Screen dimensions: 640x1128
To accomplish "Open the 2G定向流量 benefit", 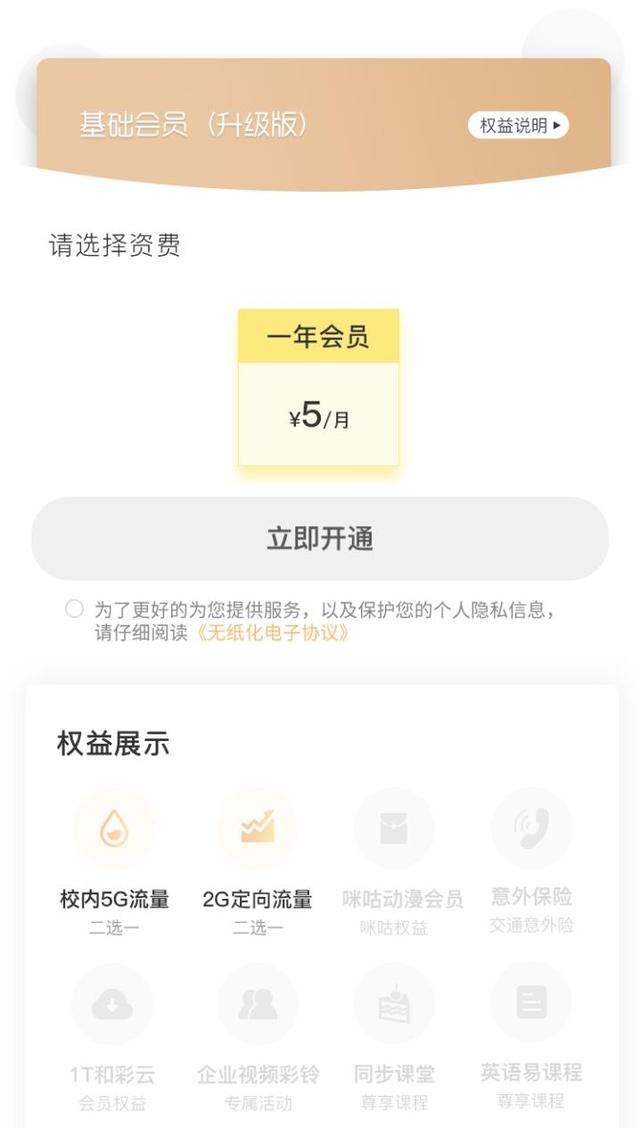I will pyautogui.click(x=257, y=861).
